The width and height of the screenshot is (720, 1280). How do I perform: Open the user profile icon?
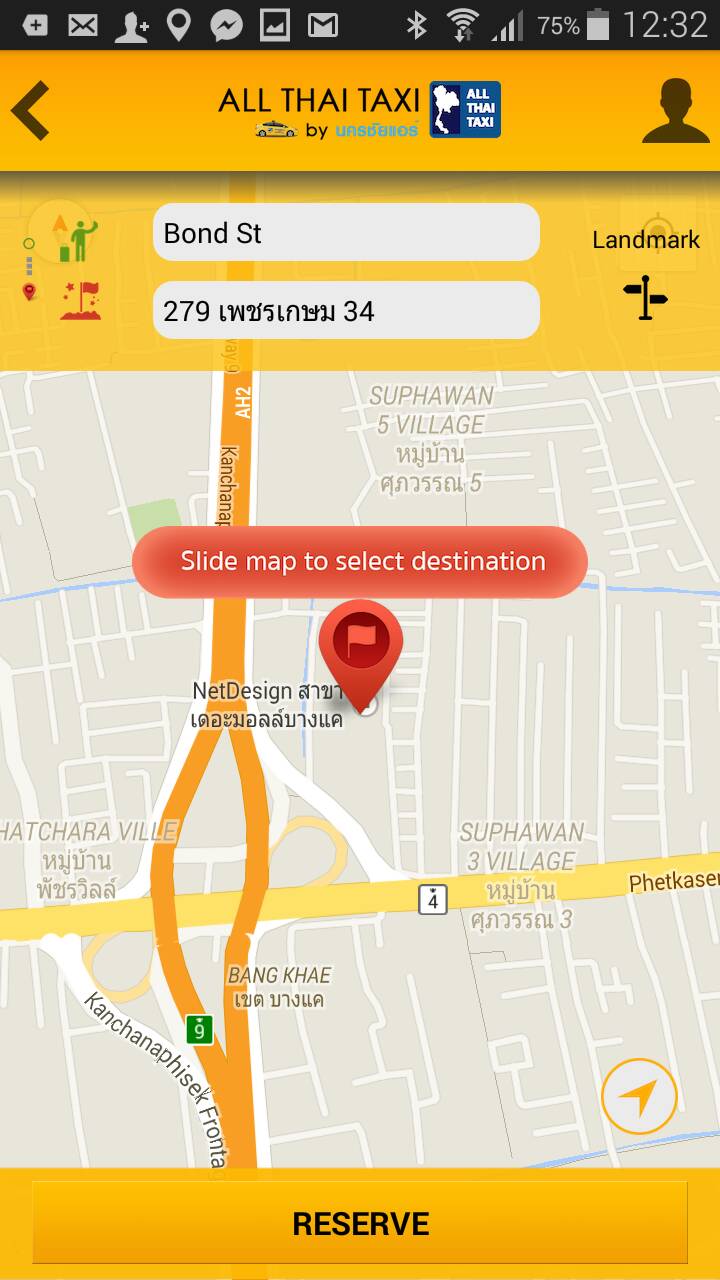click(x=675, y=110)
